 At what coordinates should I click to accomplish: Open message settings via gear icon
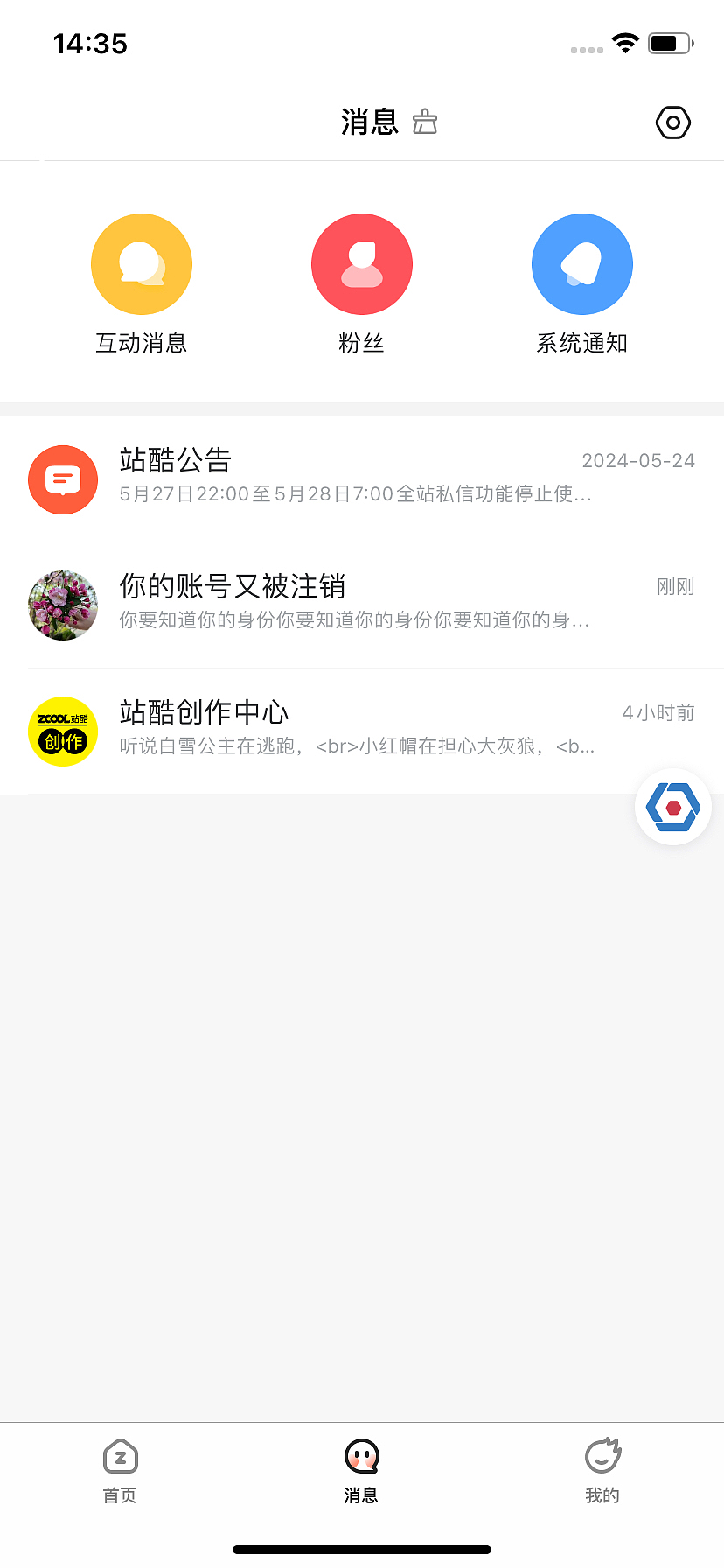point(672,122)
